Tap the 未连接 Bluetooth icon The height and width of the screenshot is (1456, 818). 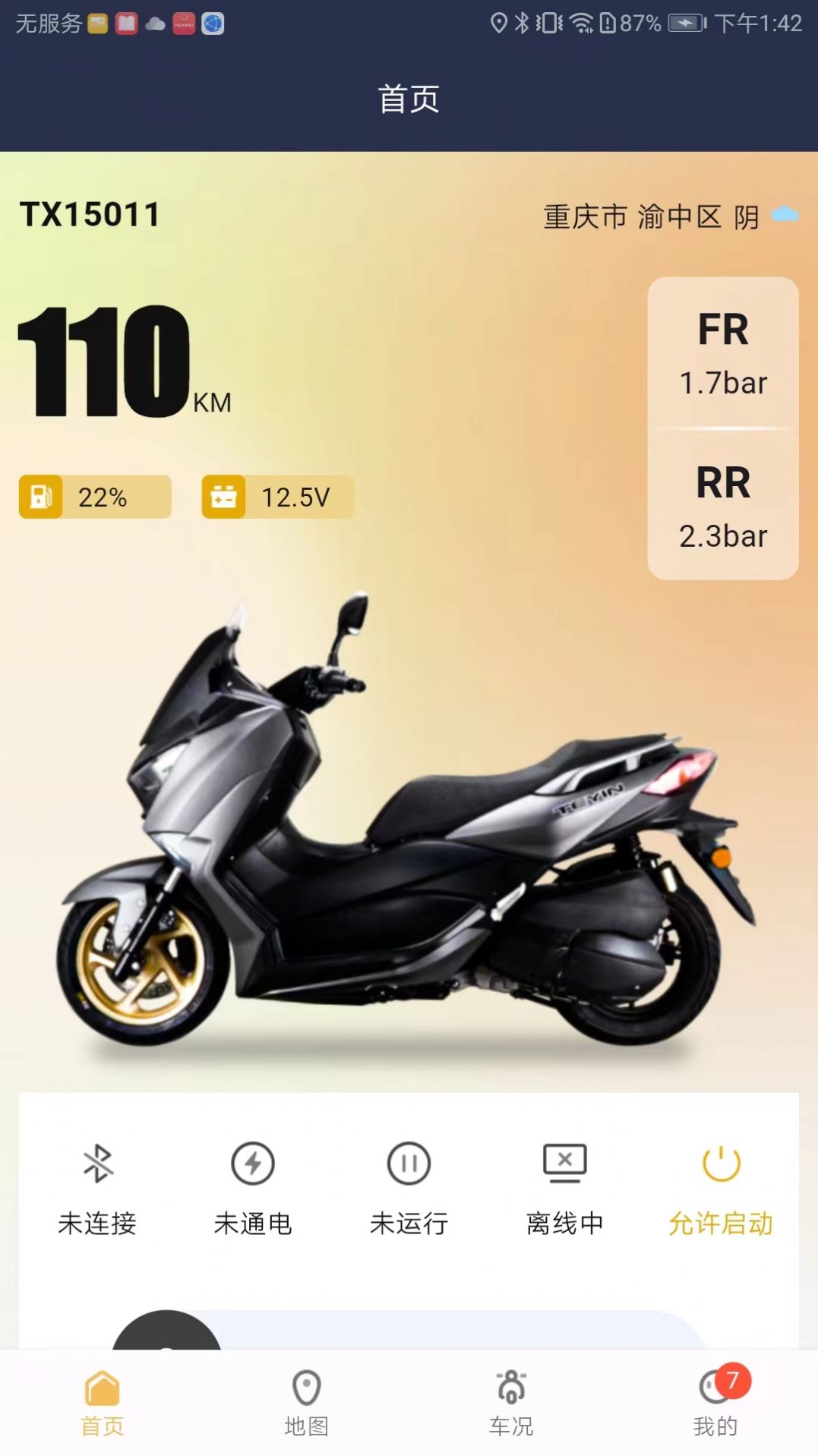coord(98,1164)
